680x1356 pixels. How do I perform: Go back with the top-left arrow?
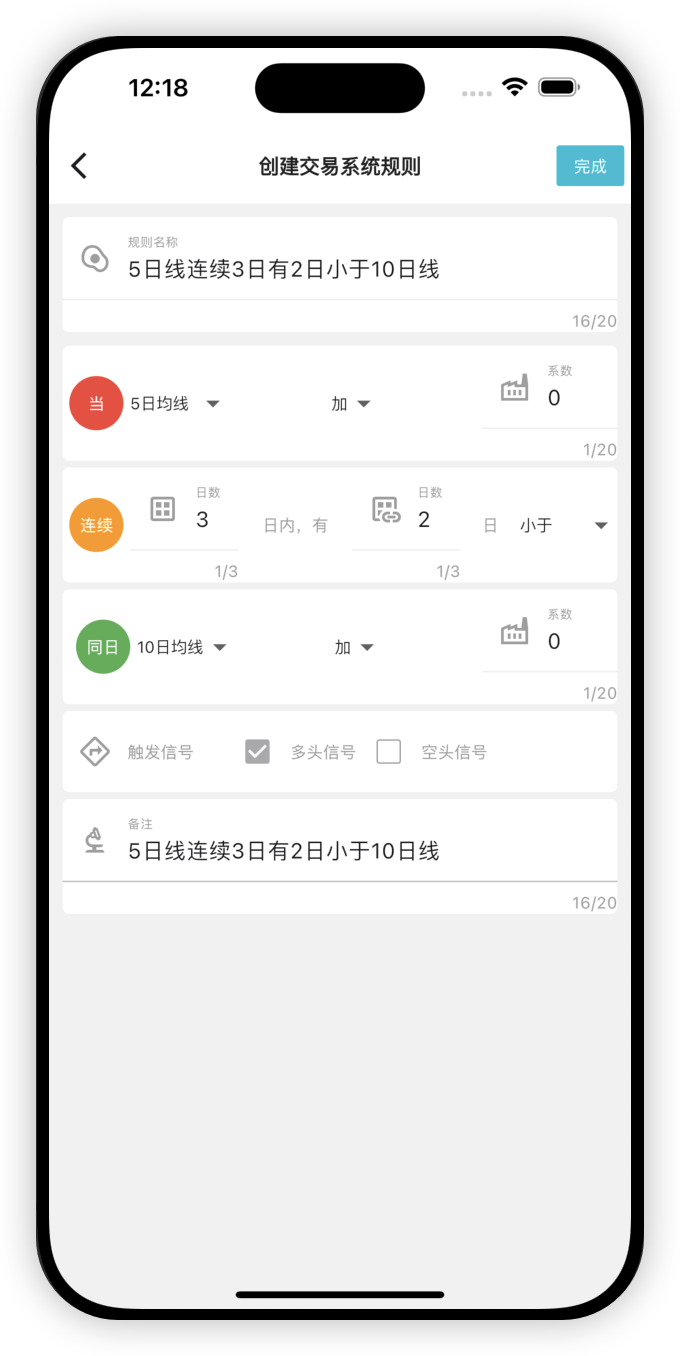click(80, 166)
